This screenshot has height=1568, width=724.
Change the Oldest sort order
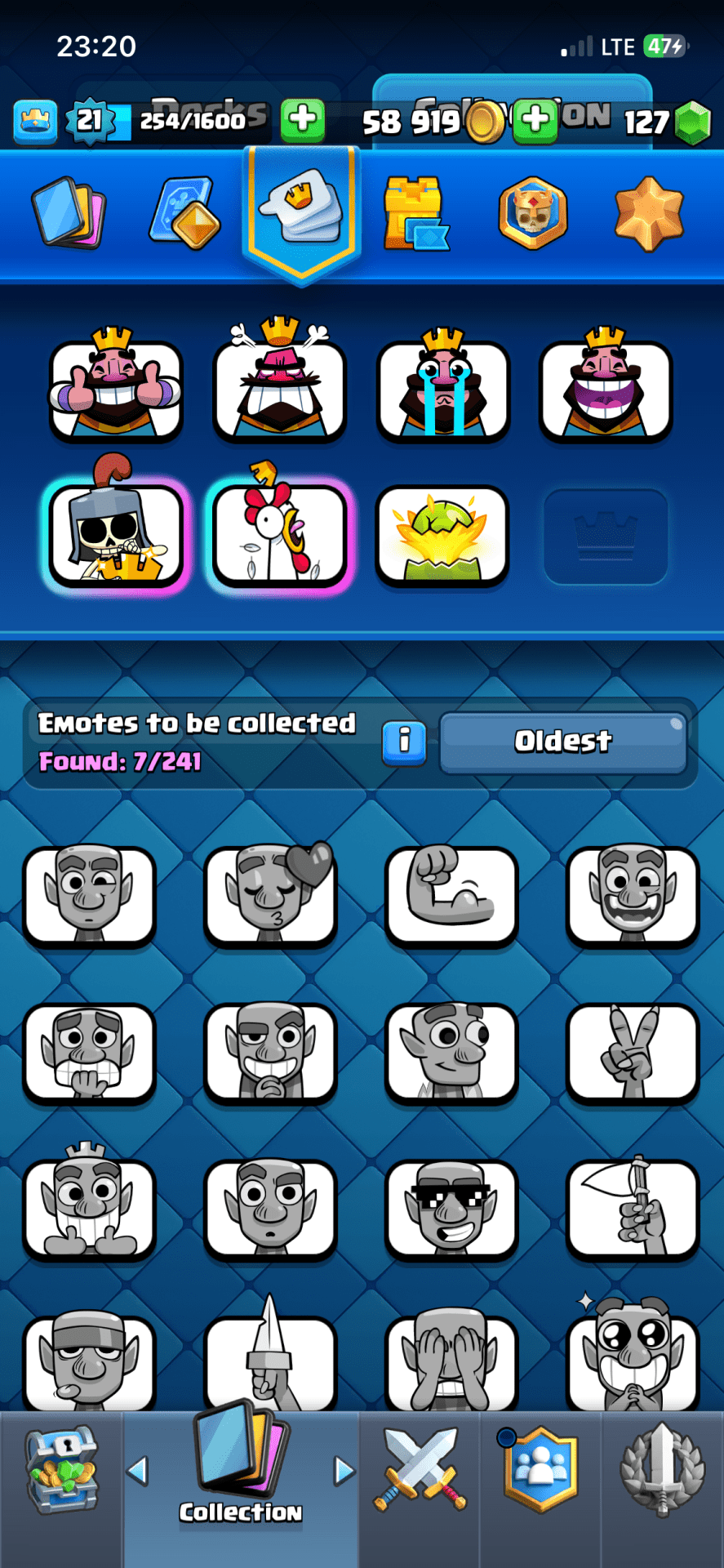[x=562, y=742]
